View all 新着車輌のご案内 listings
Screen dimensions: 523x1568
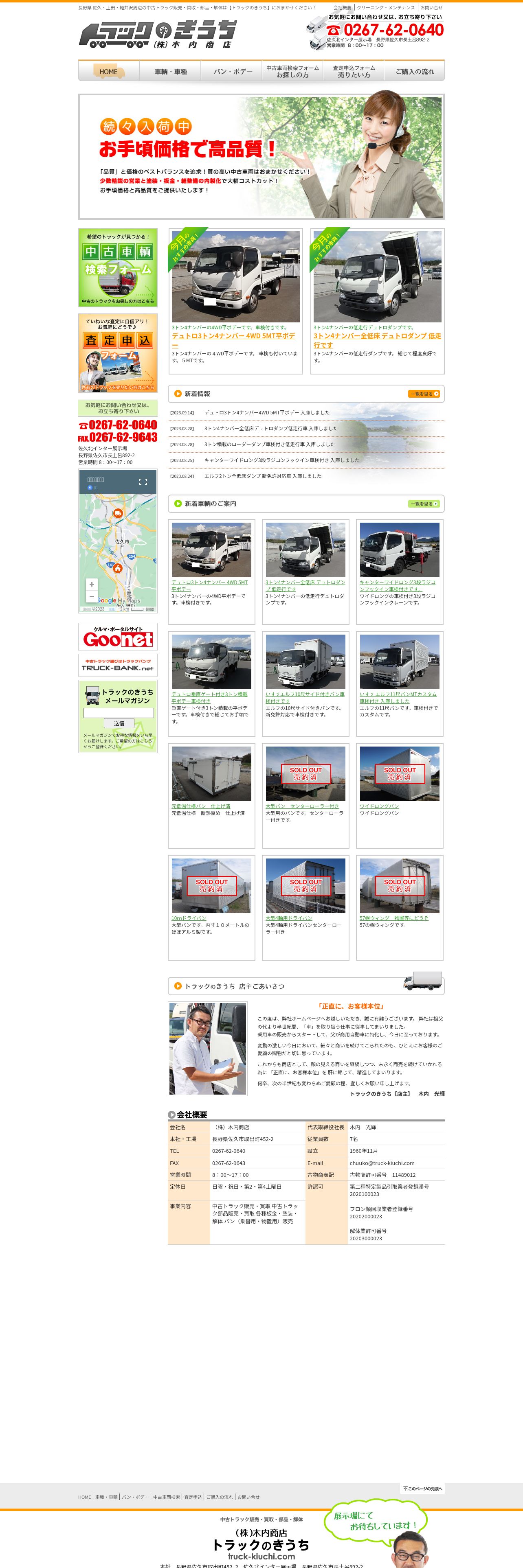(x=423, y=504)
